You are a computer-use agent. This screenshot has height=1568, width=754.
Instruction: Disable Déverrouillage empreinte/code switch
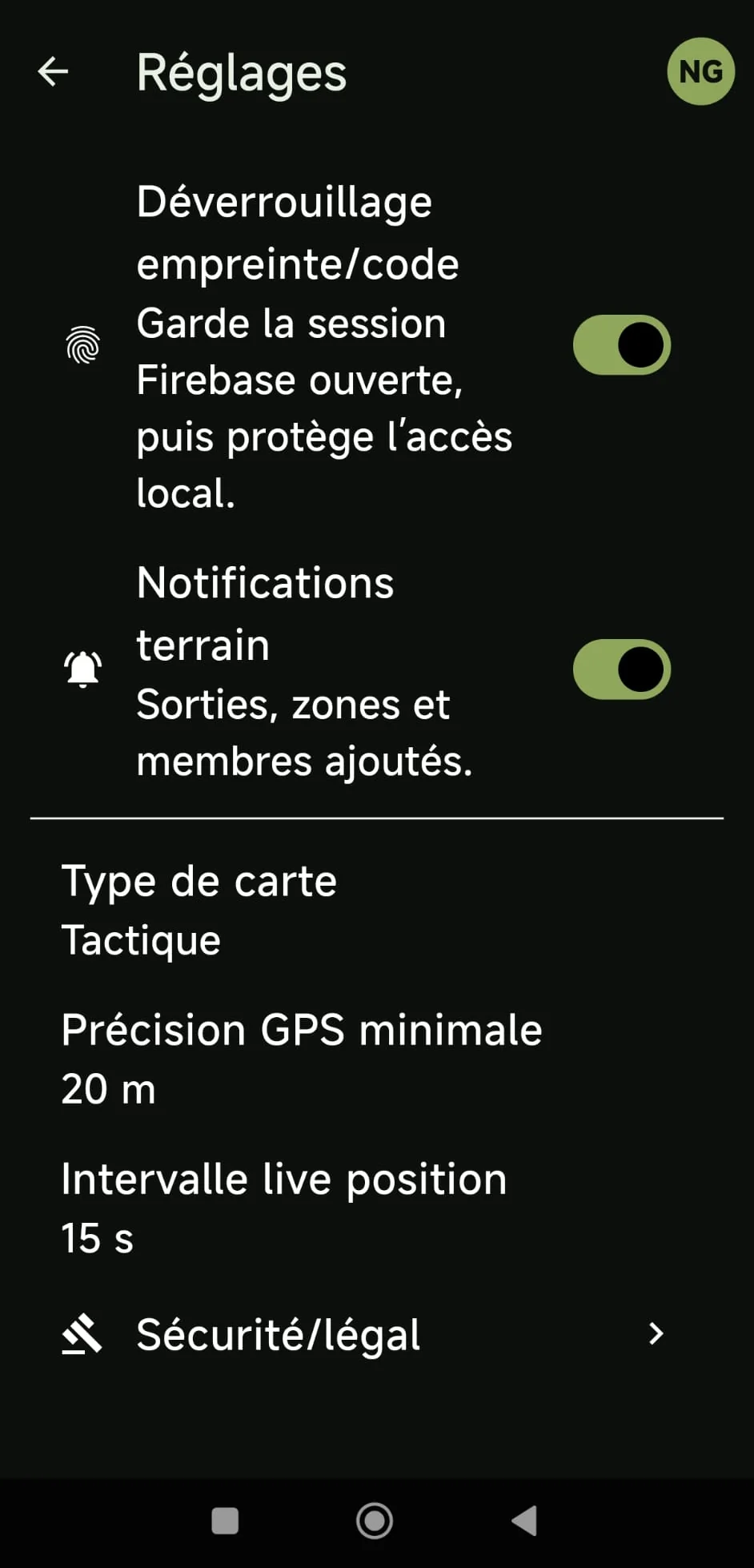pyautogui.click(x=622, y=345)
